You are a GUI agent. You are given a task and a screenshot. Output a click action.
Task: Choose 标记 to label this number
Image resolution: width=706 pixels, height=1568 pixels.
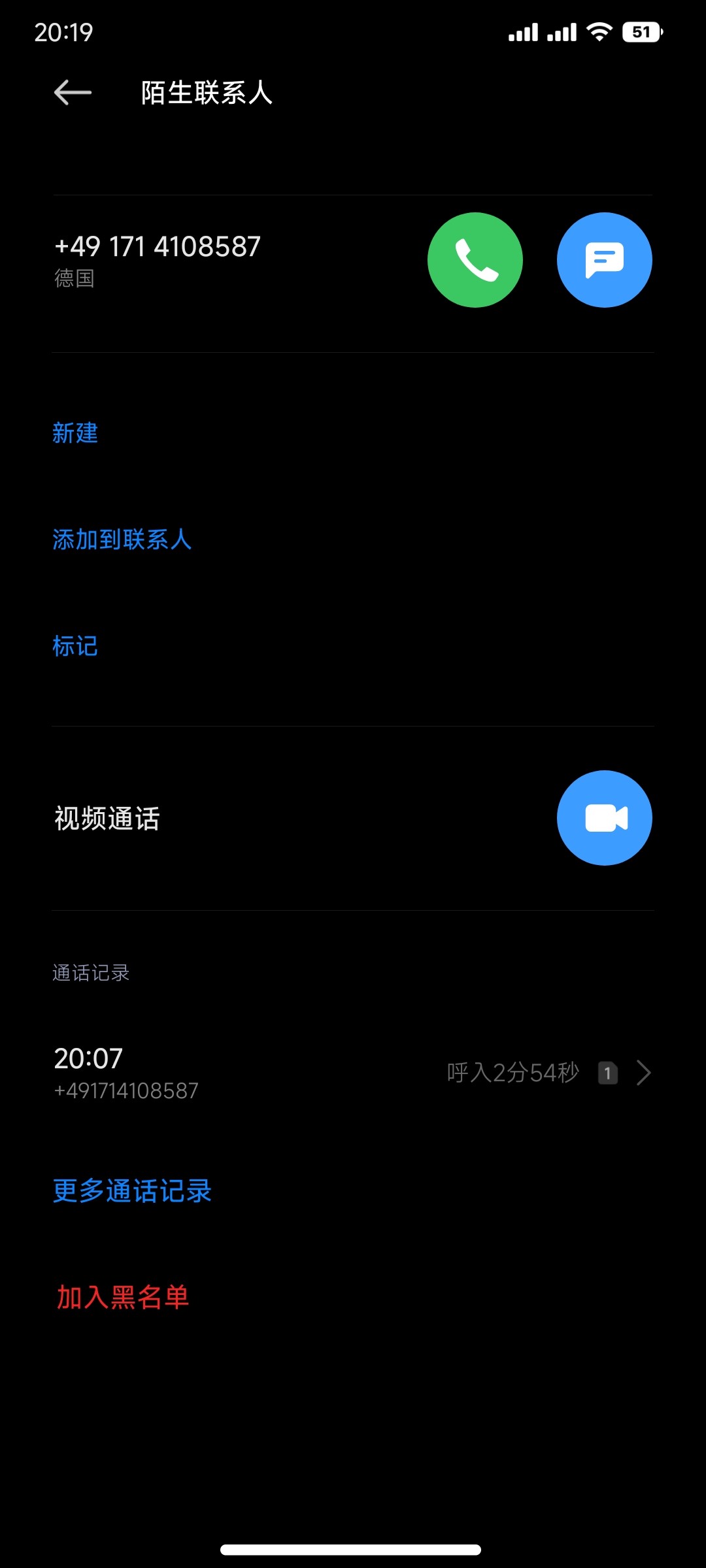75,646
